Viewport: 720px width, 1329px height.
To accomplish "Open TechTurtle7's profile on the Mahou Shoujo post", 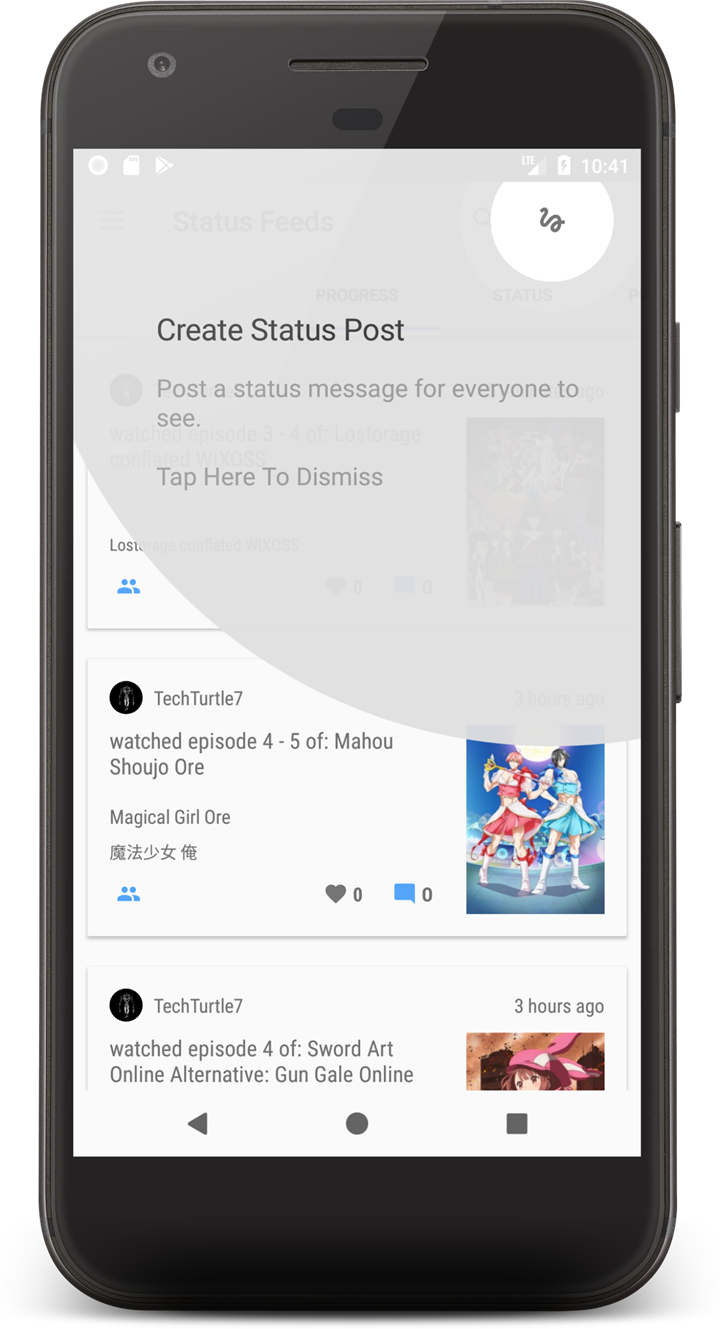I will point(126,698).
